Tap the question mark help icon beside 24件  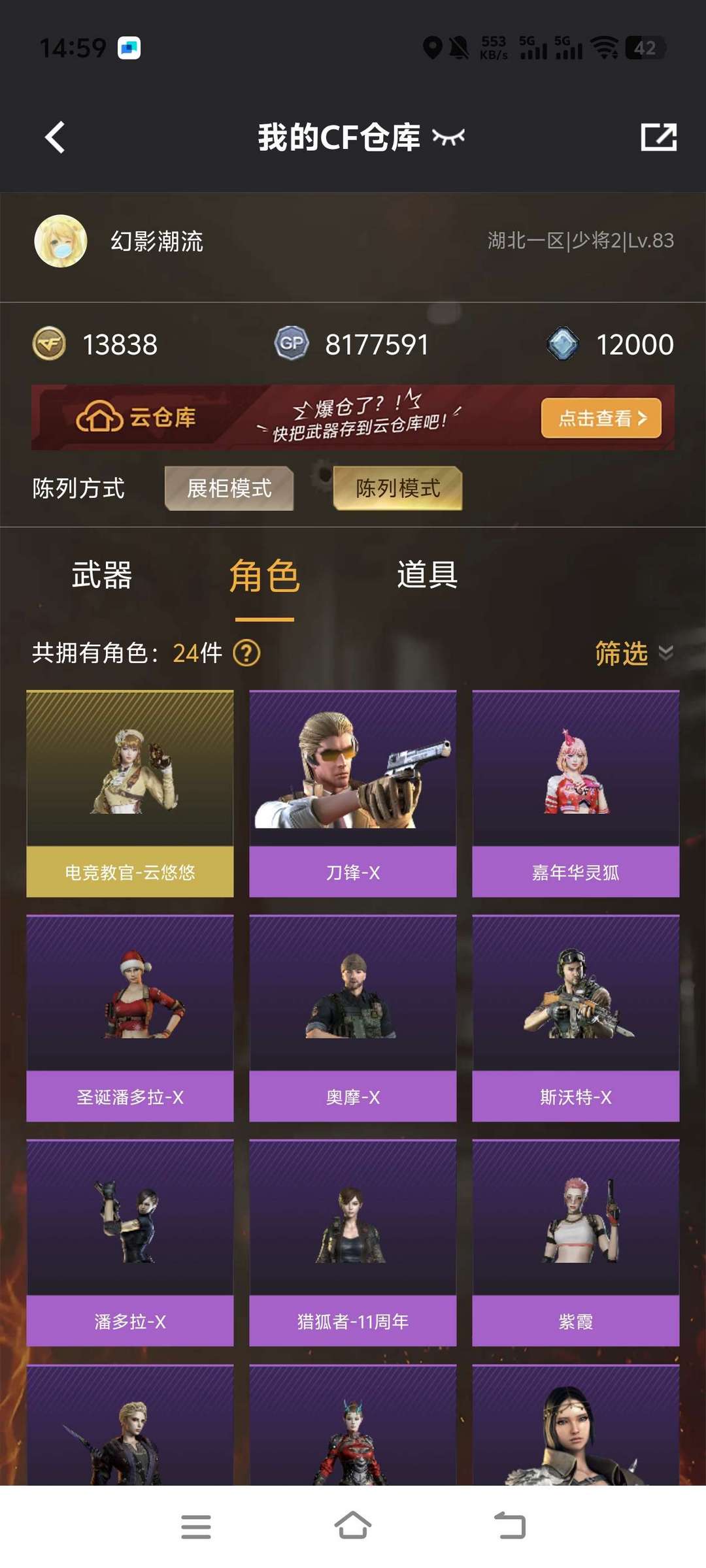pos(246,653)
